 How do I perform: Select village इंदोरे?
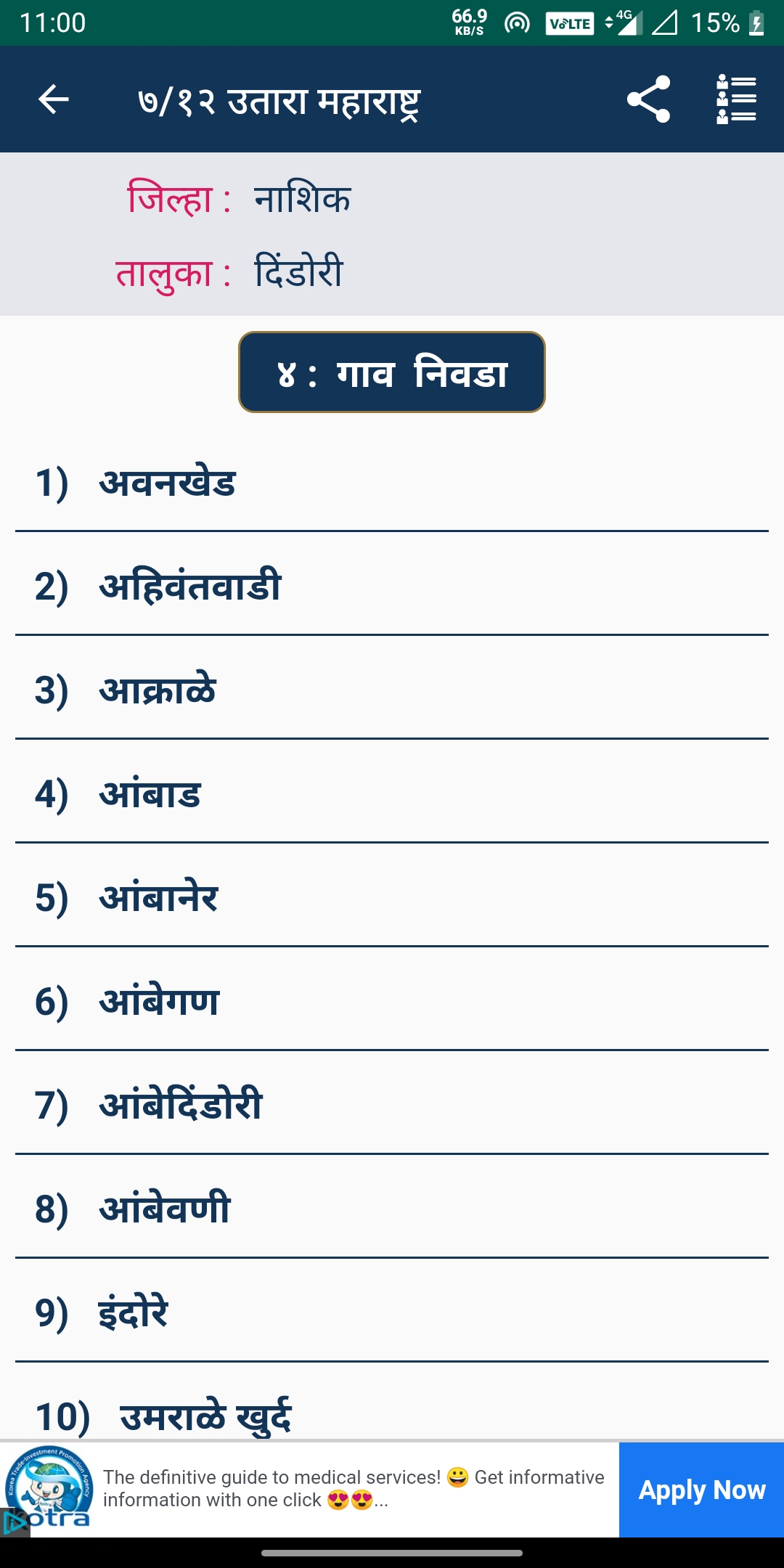click(134, 1313)
